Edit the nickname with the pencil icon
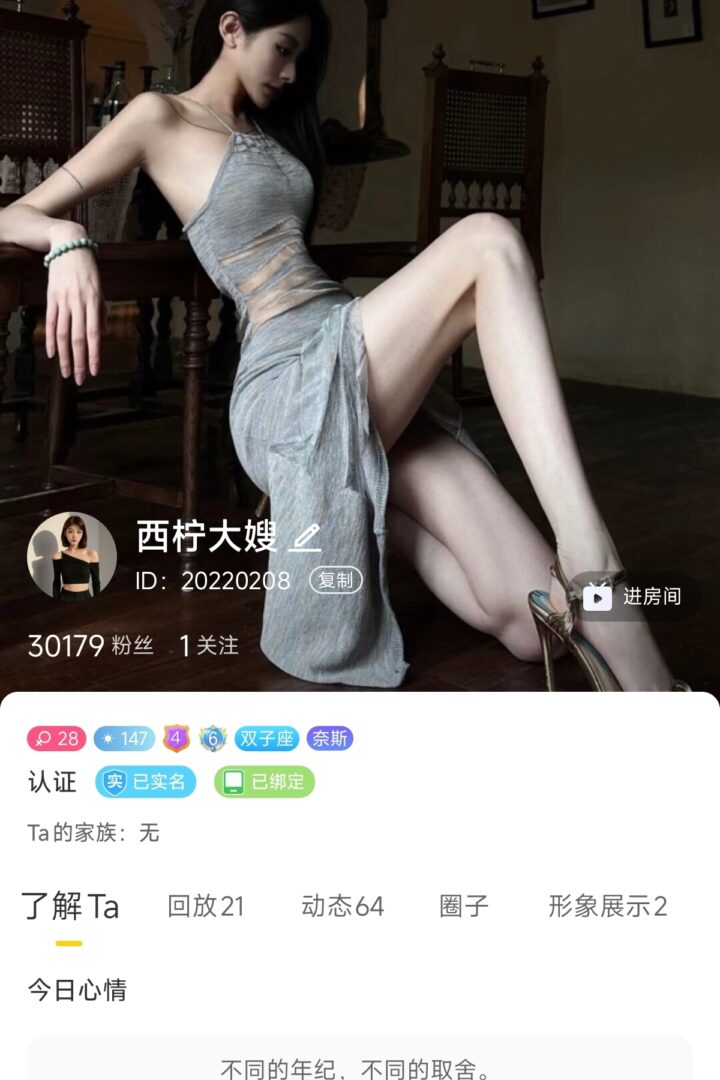720x1080 pixels. 305,538
